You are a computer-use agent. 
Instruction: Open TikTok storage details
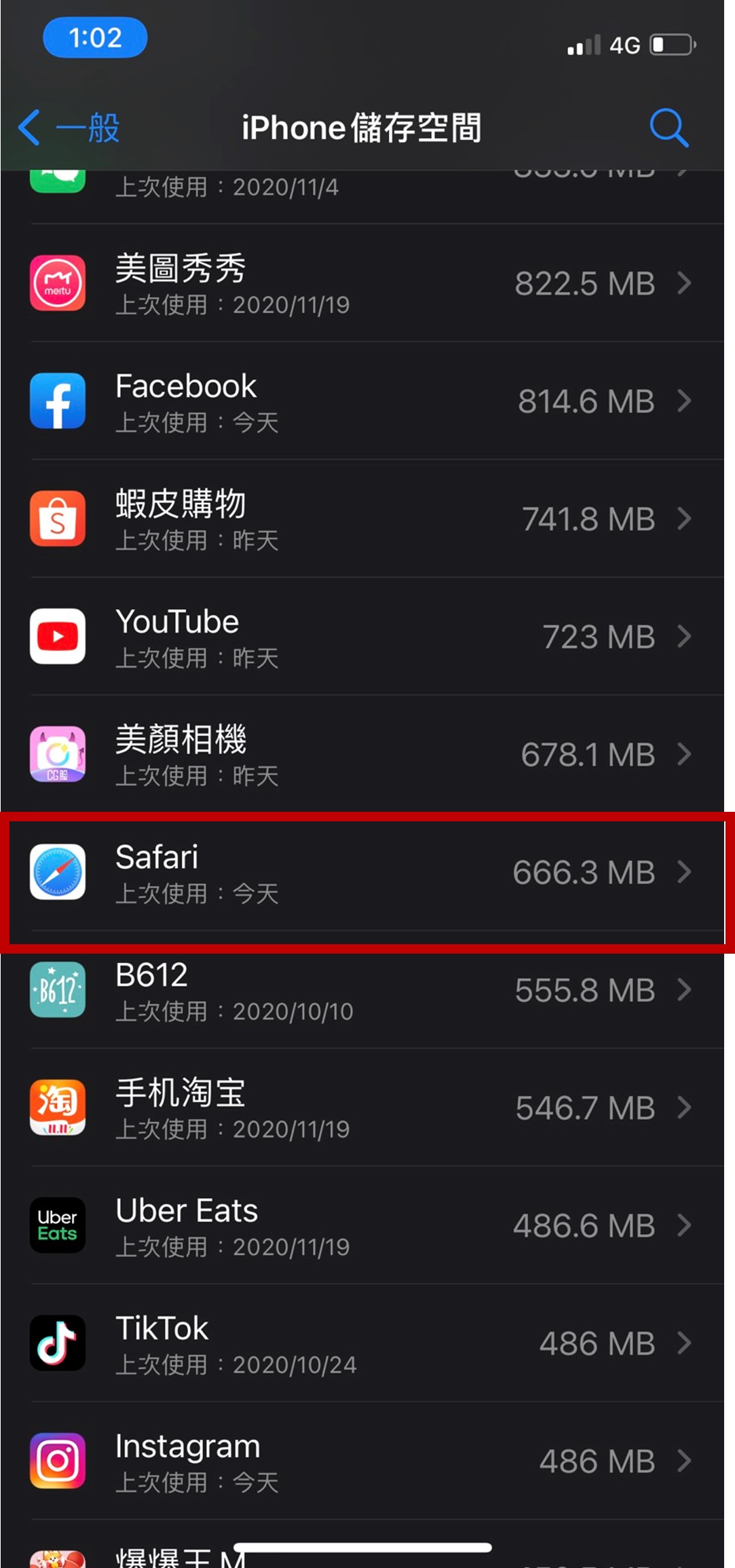coord(366,1343)
